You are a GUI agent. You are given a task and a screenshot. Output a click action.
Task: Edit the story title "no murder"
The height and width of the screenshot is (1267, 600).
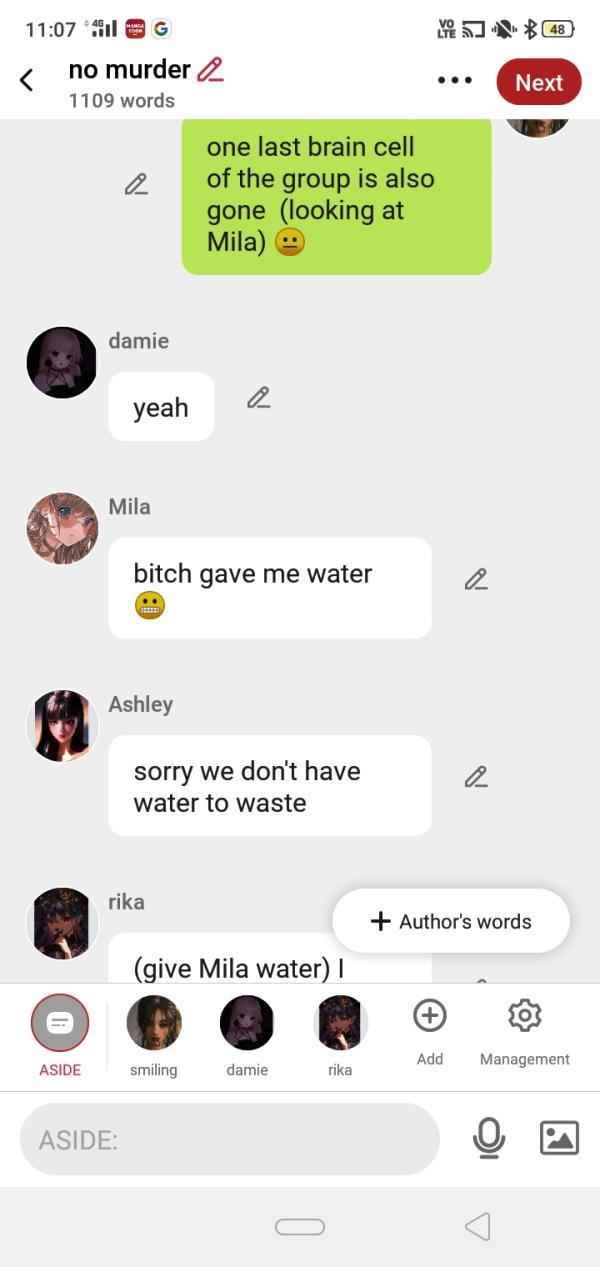click(x=210, y=70)
